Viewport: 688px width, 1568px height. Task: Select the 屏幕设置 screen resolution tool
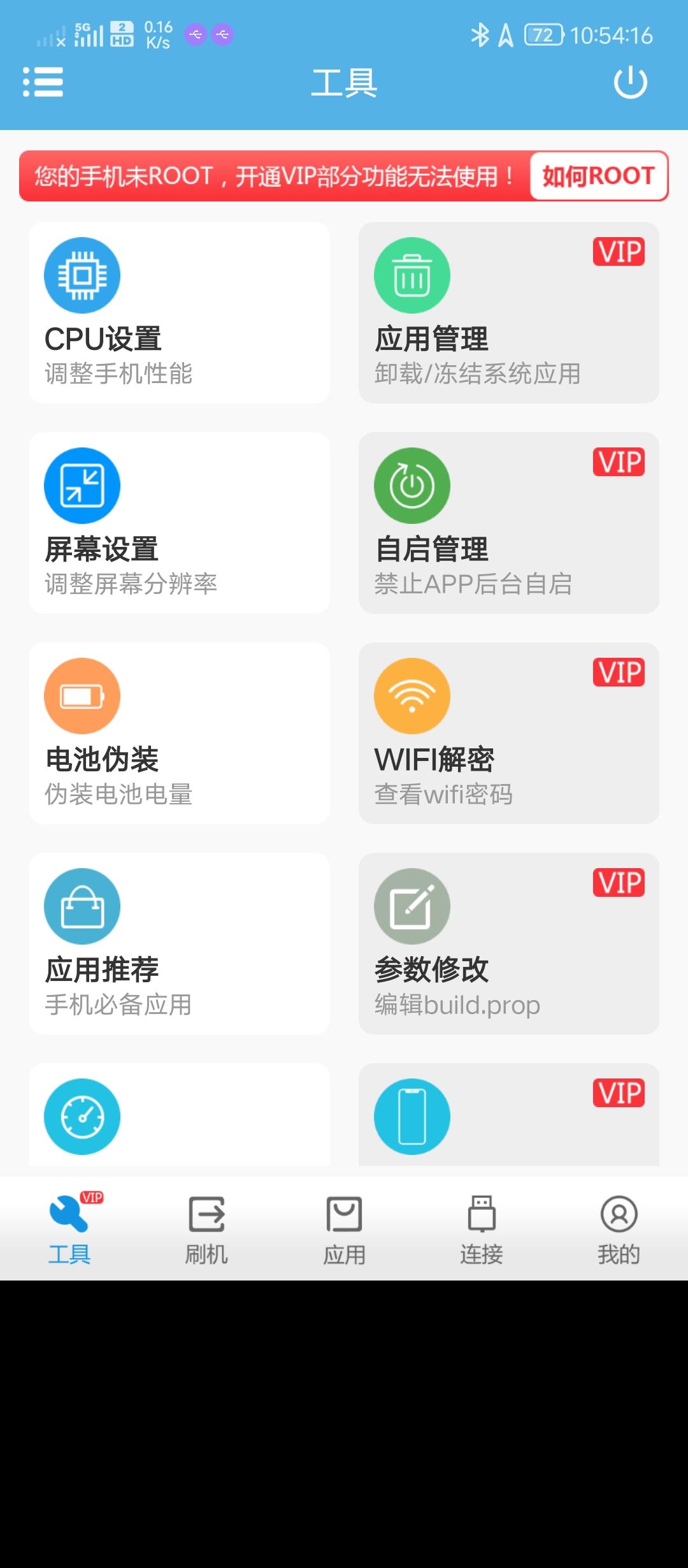coord(178,523)
